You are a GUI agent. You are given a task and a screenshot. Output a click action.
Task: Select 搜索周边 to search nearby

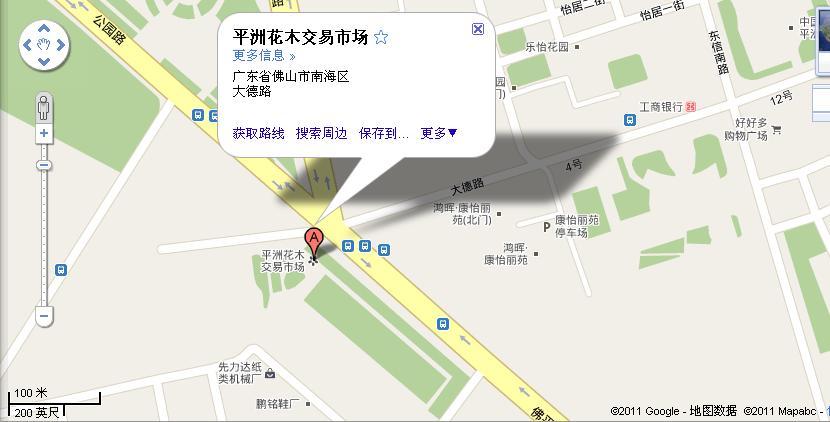pyautogui.click(x=321, y=133)
